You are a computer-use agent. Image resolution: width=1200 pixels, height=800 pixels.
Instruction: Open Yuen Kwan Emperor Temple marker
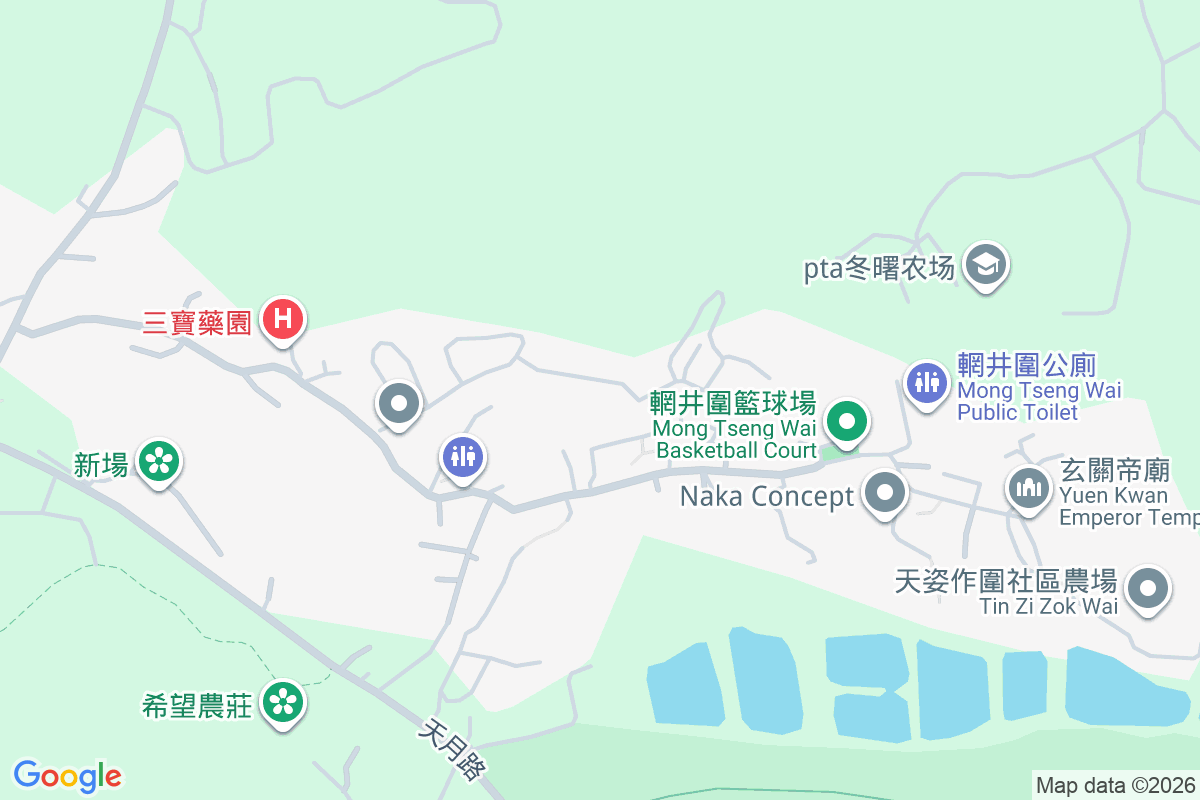(x=1028, y=489)
